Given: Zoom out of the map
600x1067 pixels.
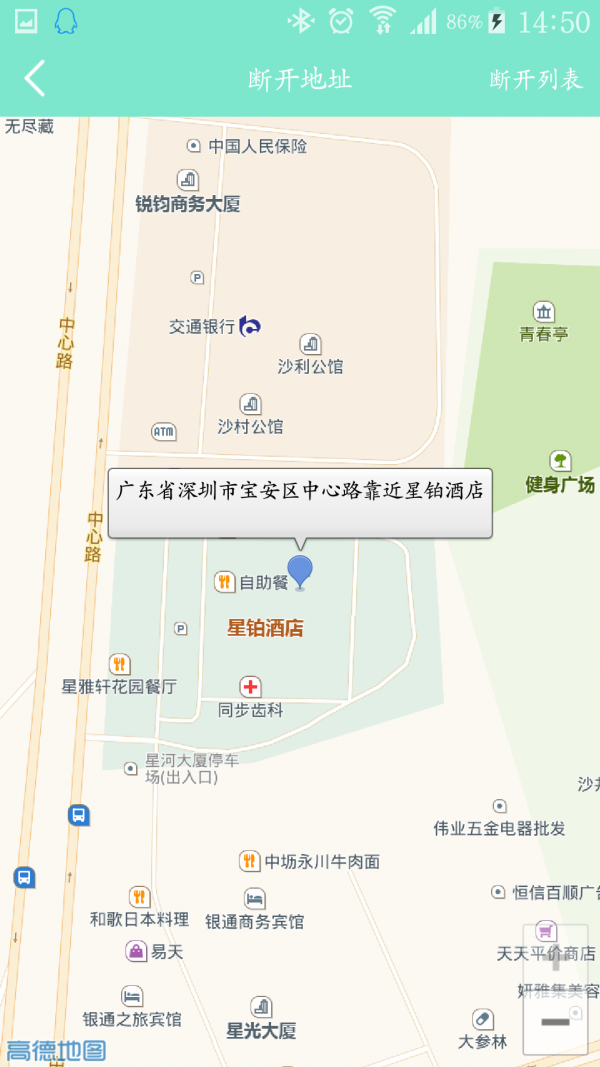Looking at the screenshot, I should (x=555, y=1021).
